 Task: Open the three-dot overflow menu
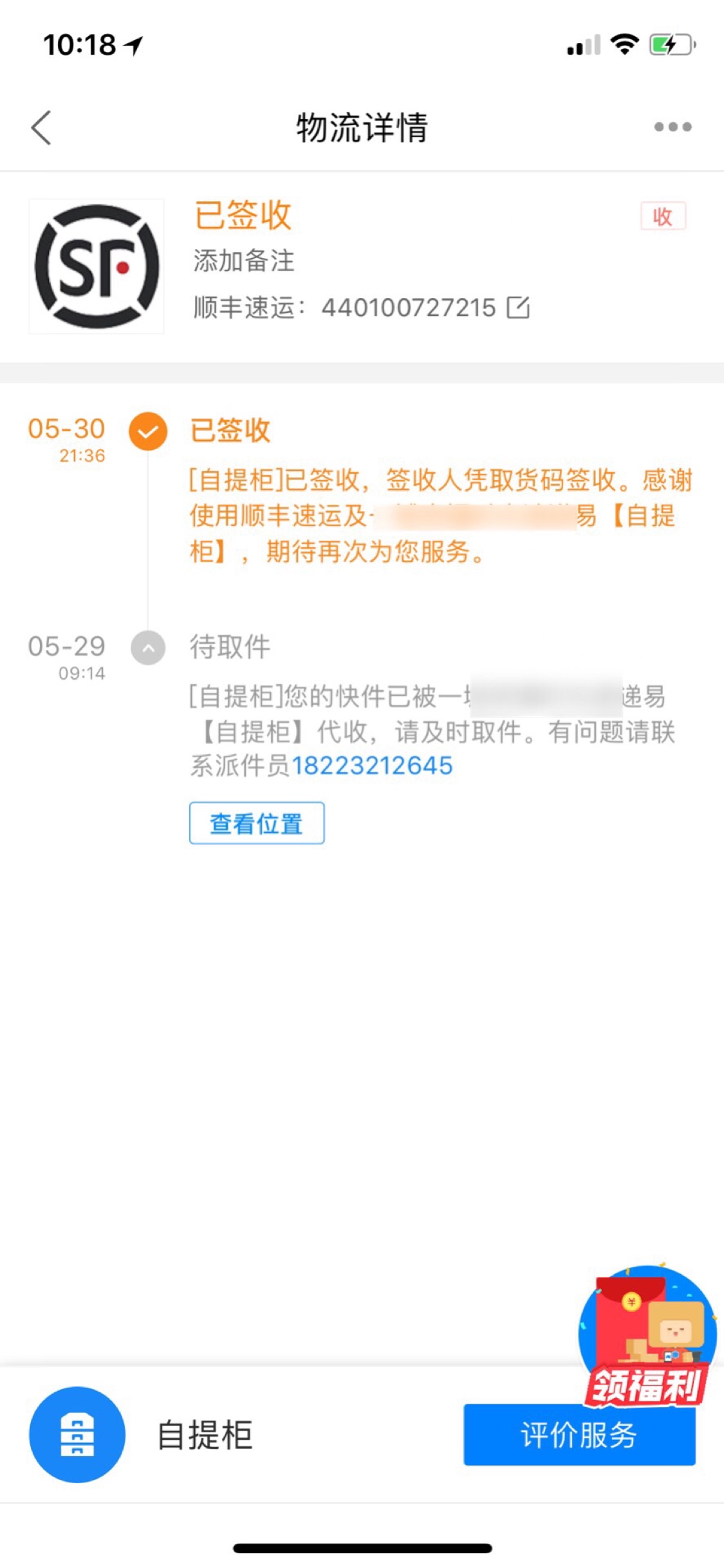[x=673, y=127]
